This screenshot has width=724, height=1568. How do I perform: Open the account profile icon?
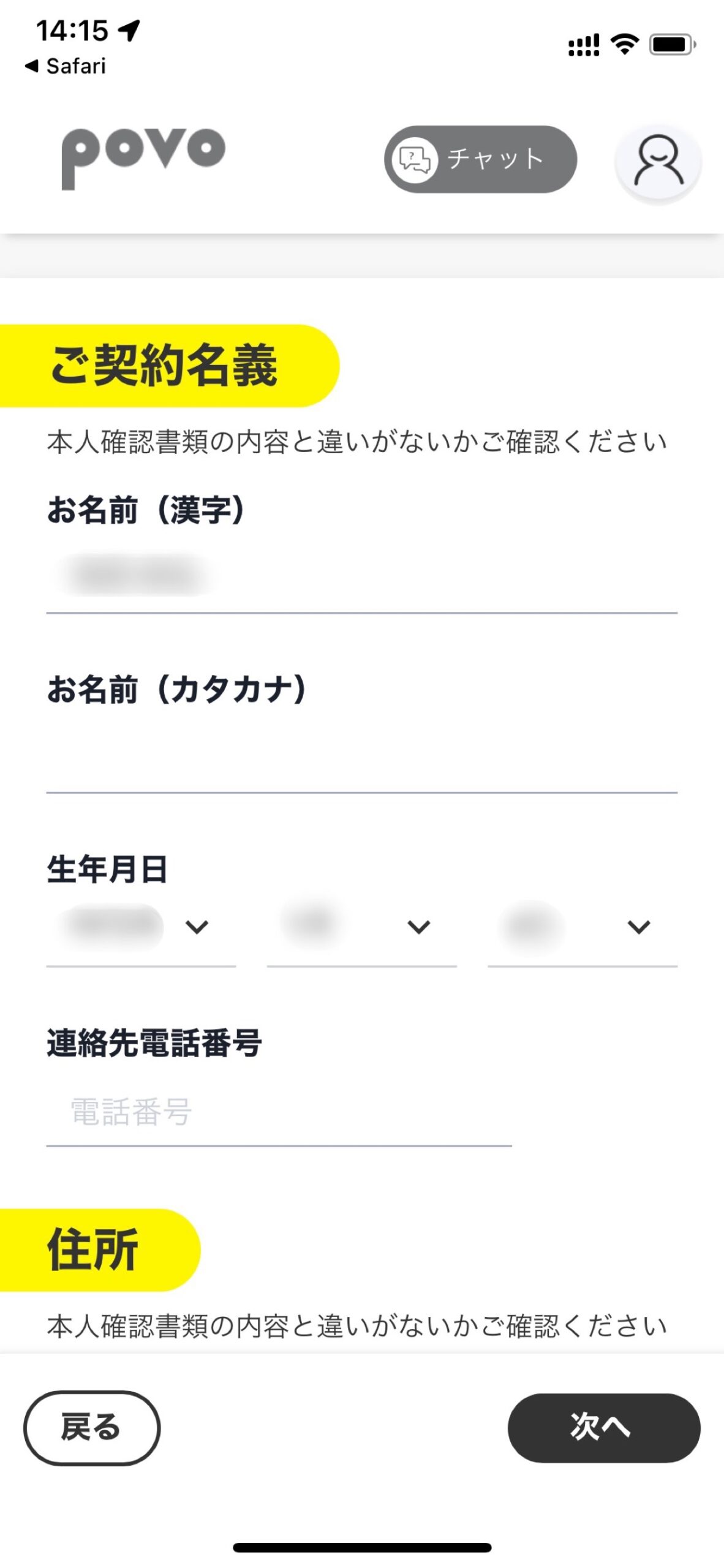658,160
